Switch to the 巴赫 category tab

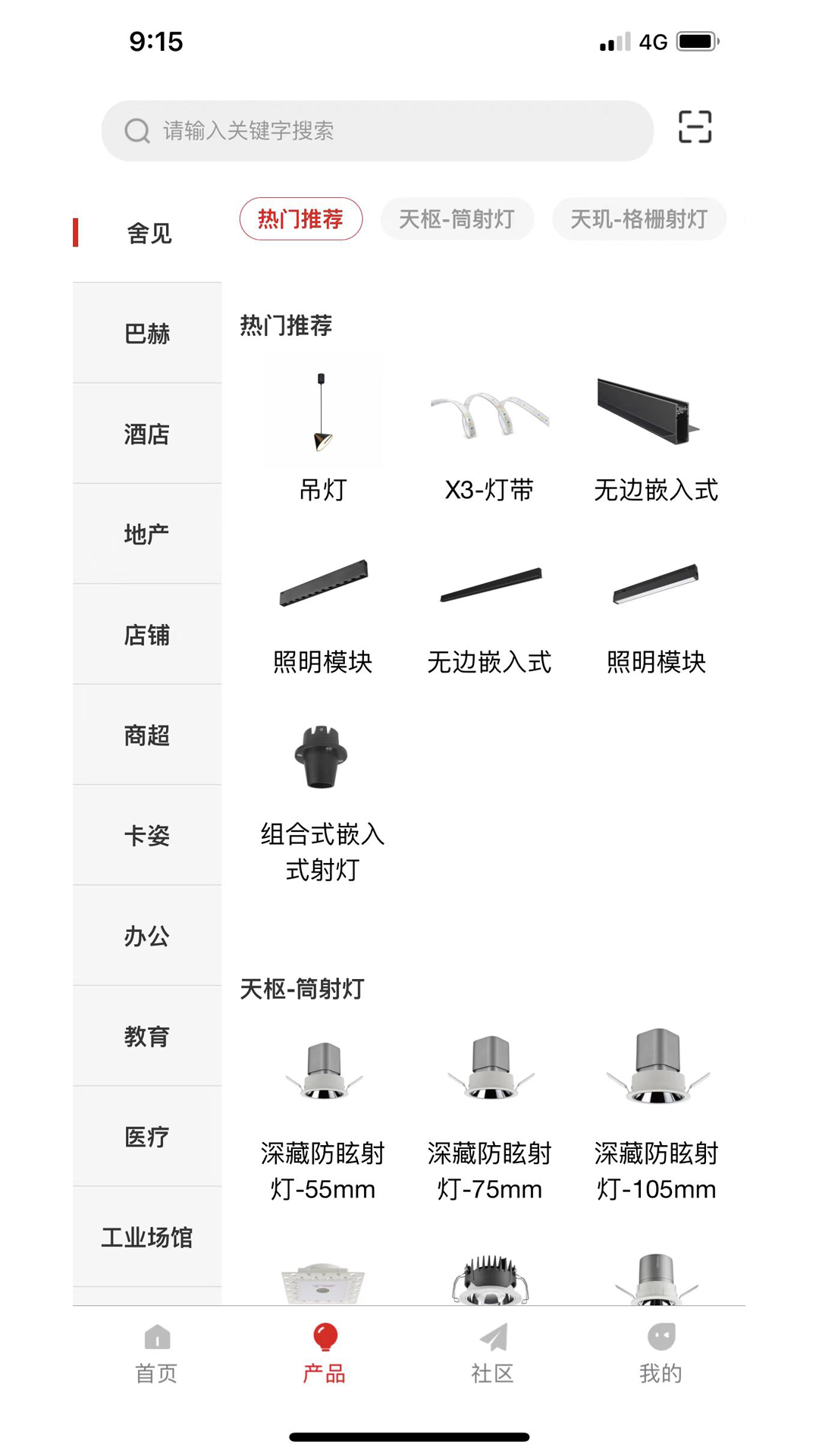pyautogui.click(x=146, y=333)
